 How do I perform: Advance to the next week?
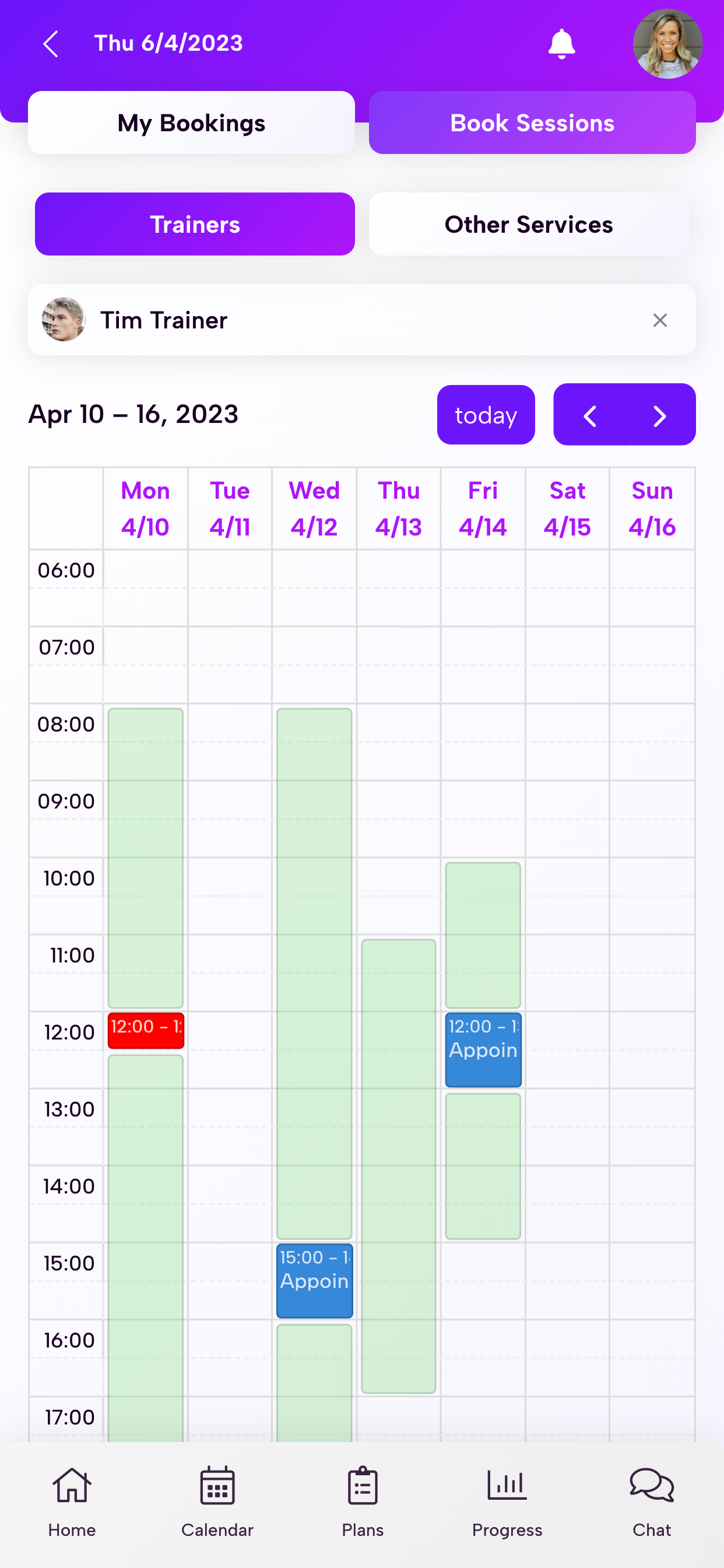pos(659,415)
